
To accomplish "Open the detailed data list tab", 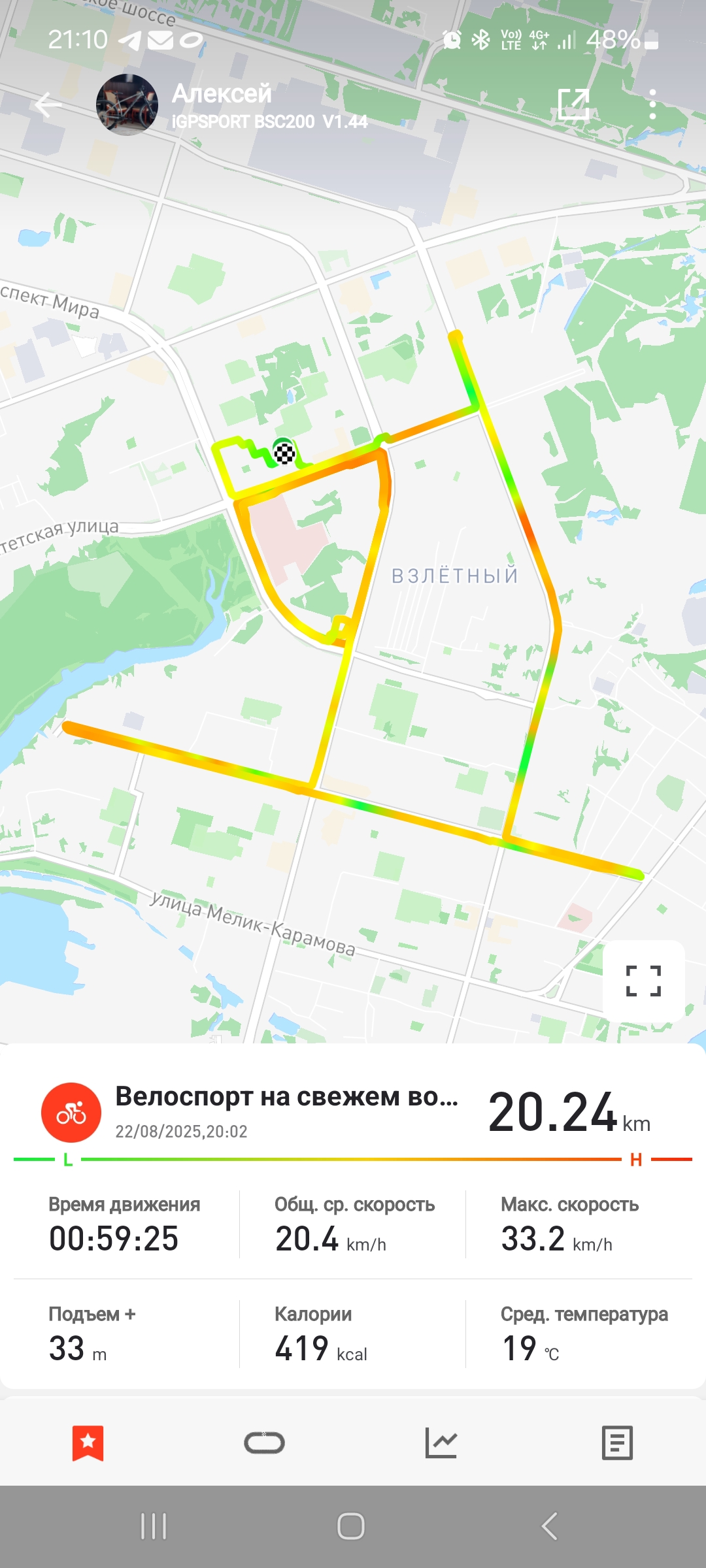I will [617, 1443].
